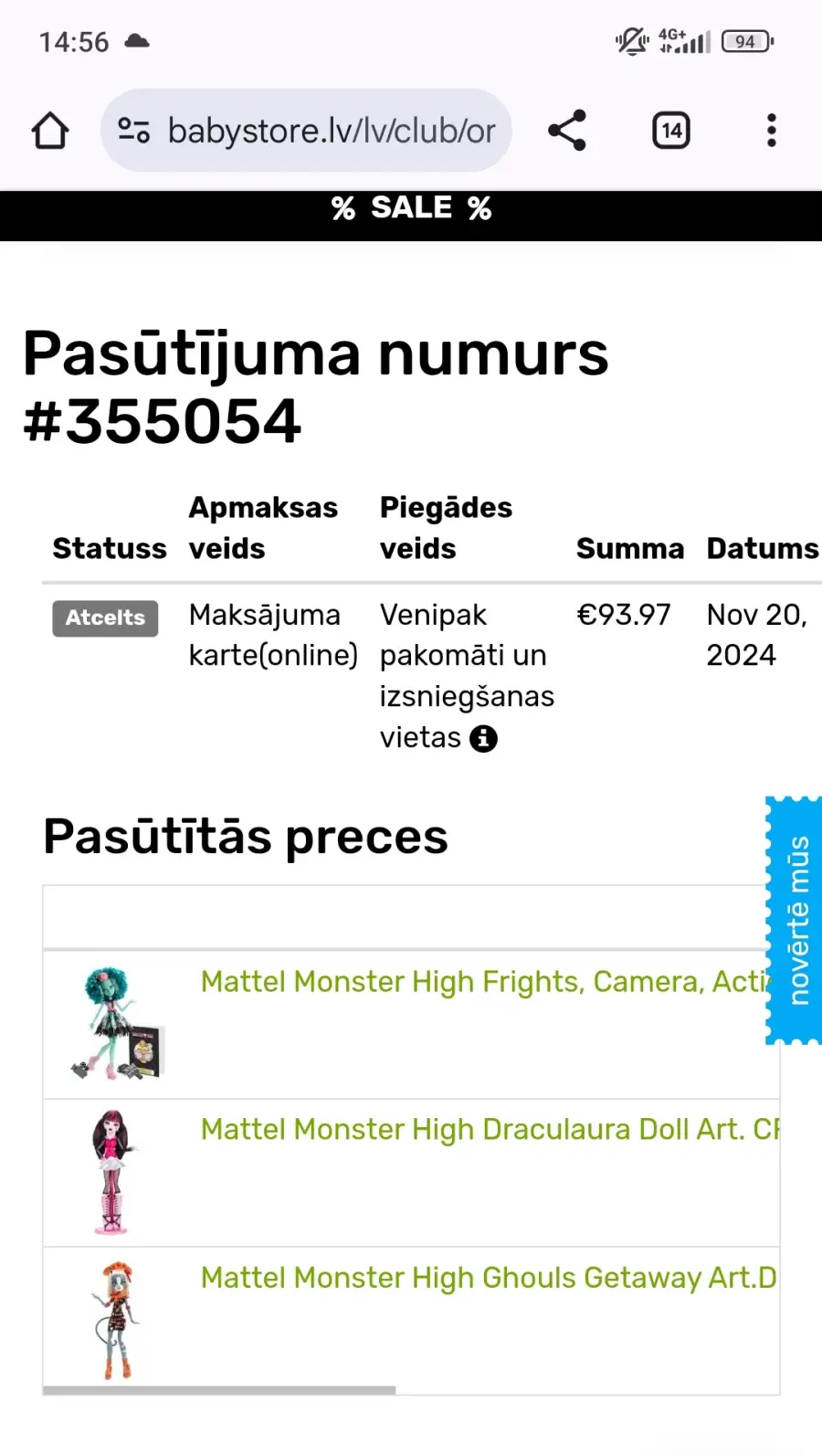This screenshot has height=1456, width=822.
Task: Open the browser overflow menu
Action: tap(772, 131)
